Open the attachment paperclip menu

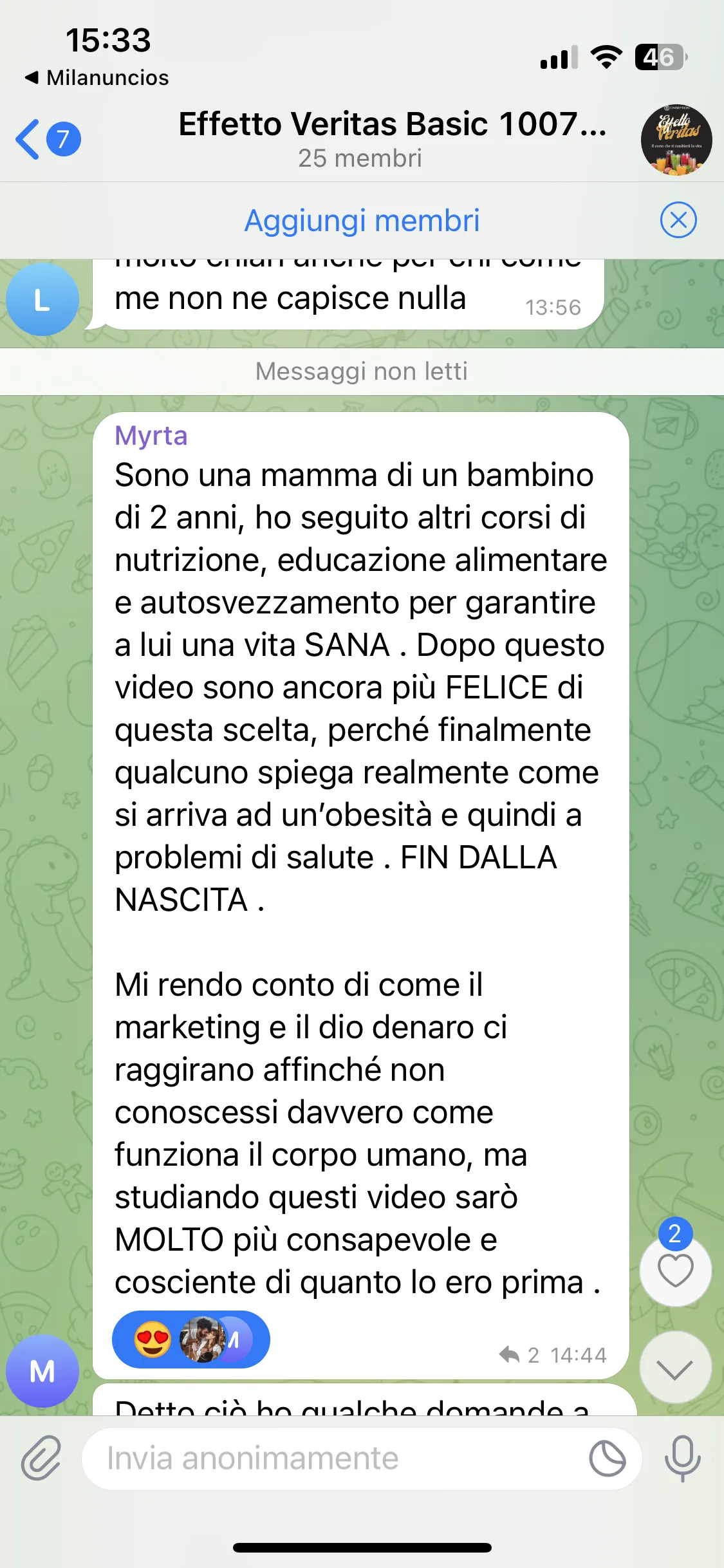[x=40, y=1459]
